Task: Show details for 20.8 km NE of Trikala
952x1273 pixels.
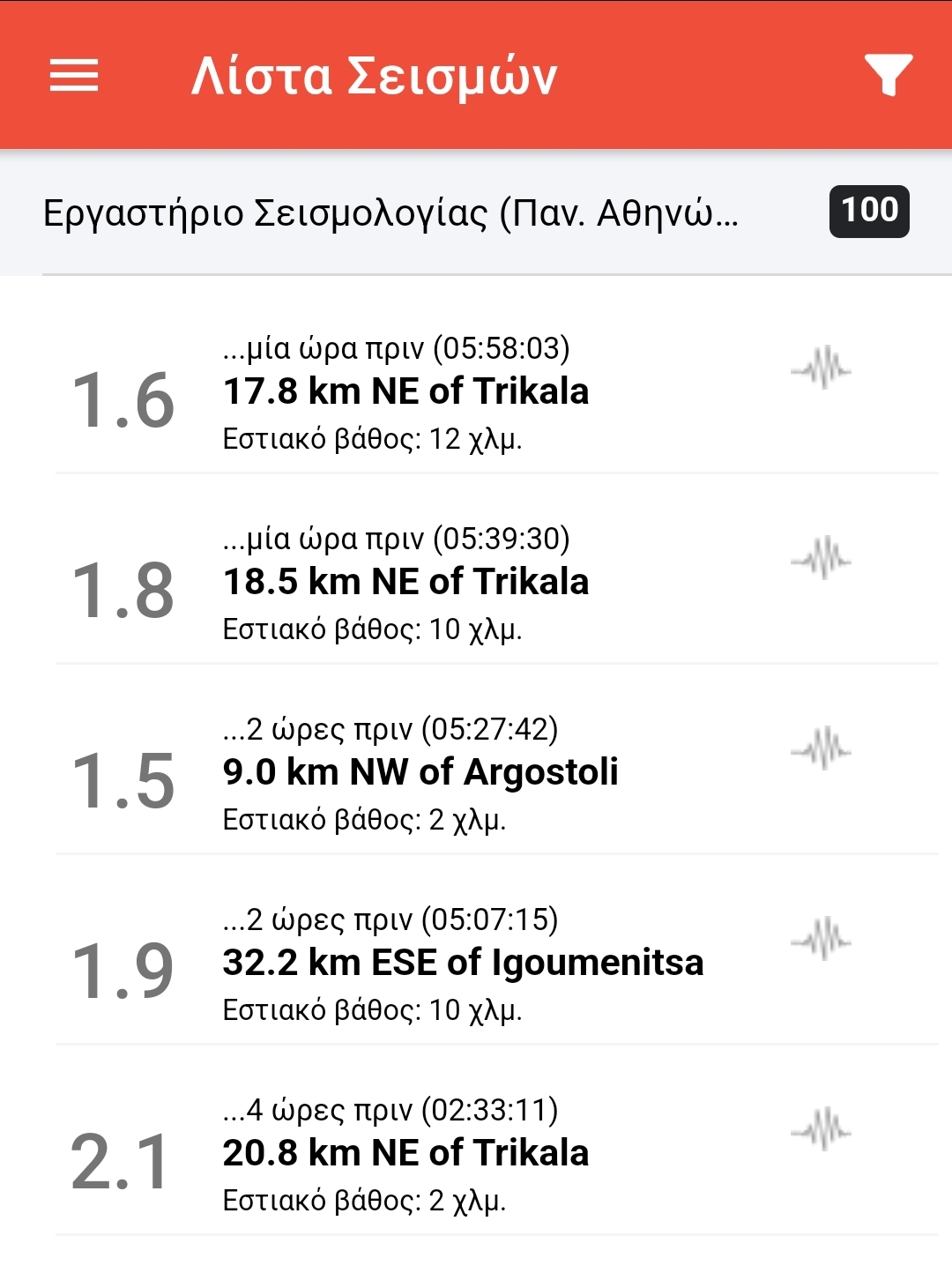Action: click(405, 1154)
